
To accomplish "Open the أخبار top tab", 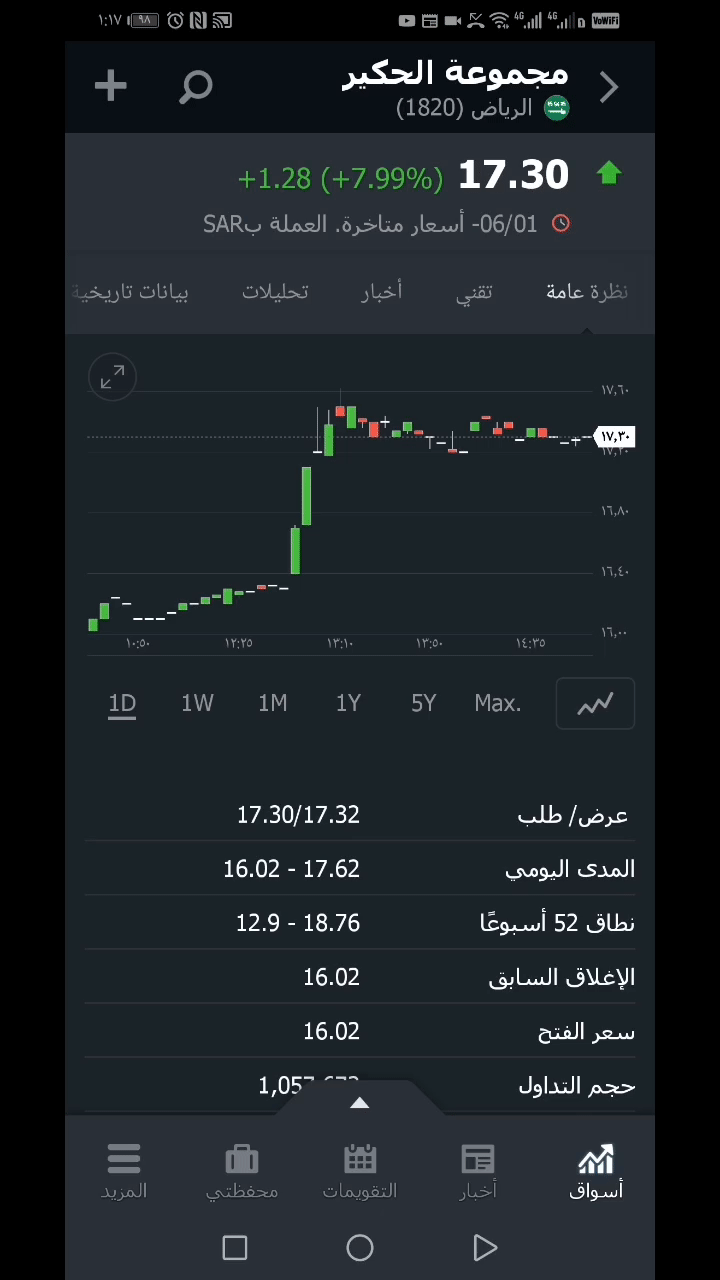I will 381,292.
